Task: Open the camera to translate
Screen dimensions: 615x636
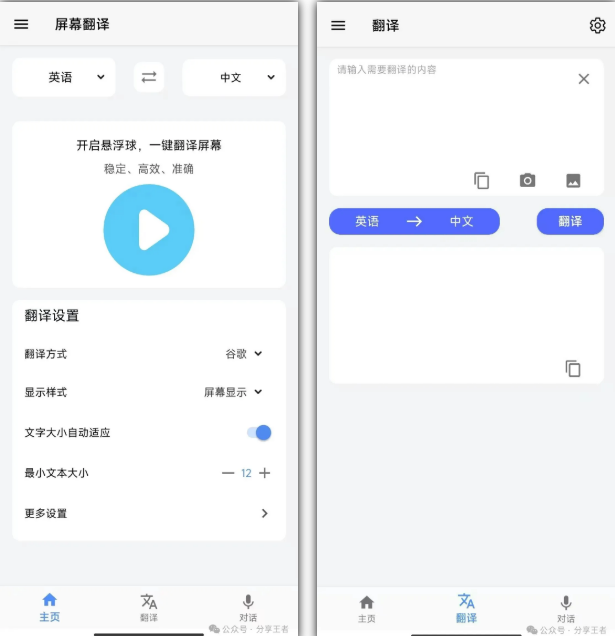Action: point(527,181)
